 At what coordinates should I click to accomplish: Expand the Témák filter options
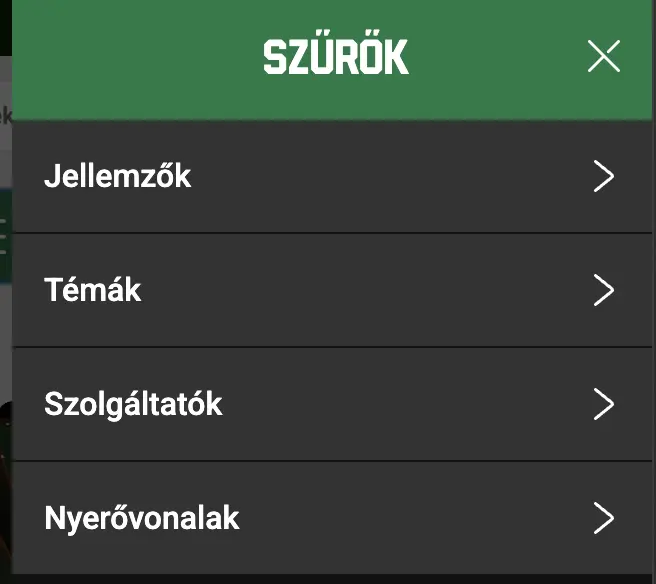pyautogui.click(x=331, y=291)
